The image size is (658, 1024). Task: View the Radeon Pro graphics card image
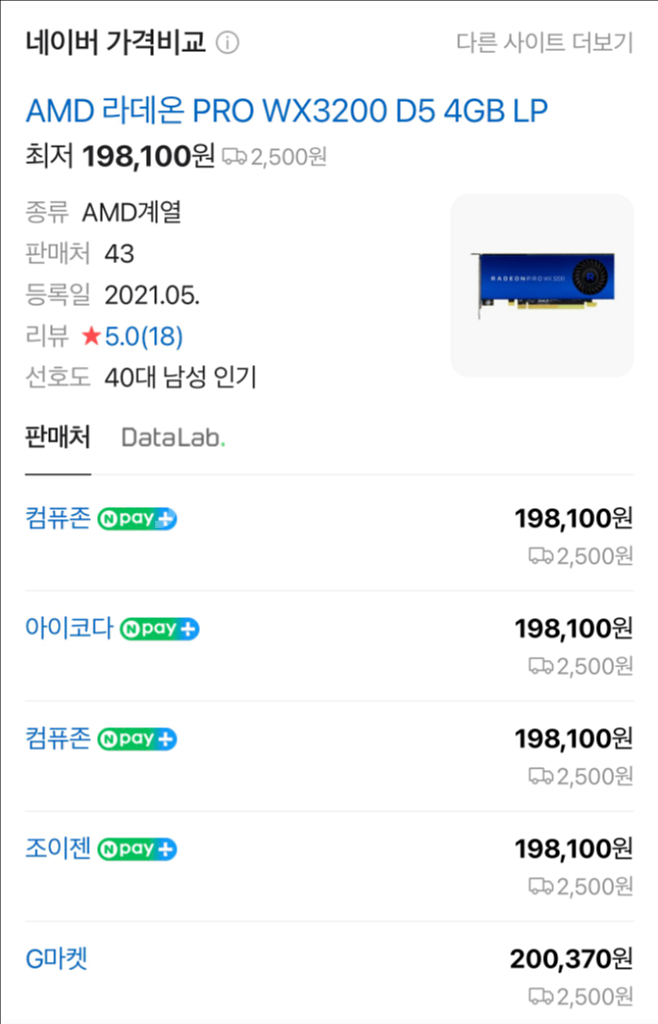[x=542, y=285]
